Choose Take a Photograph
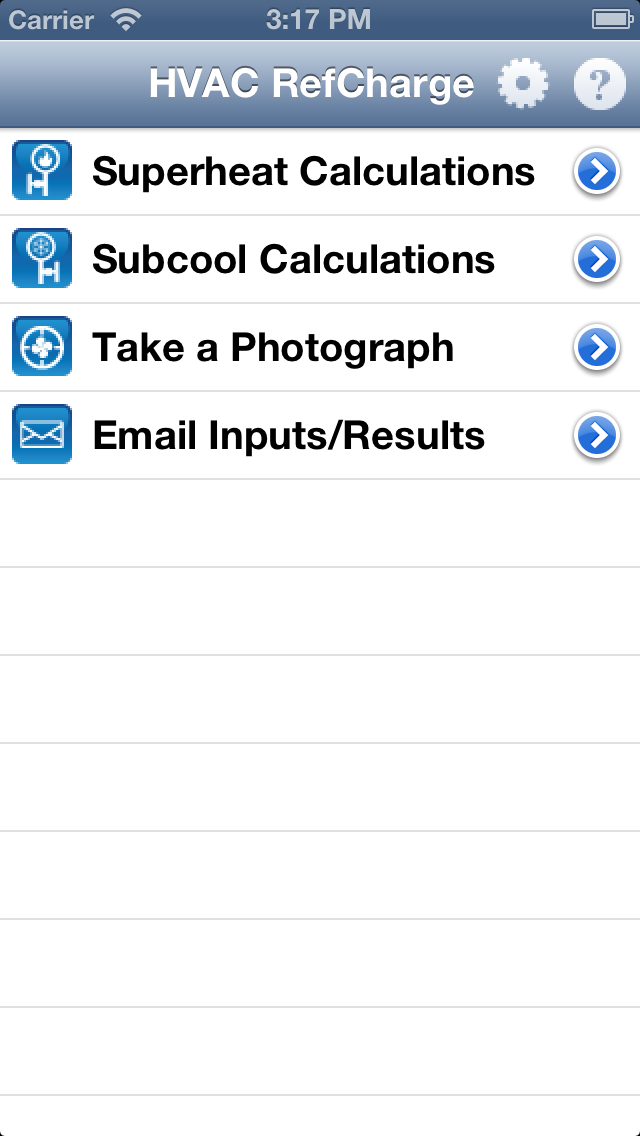 (320, 347)
